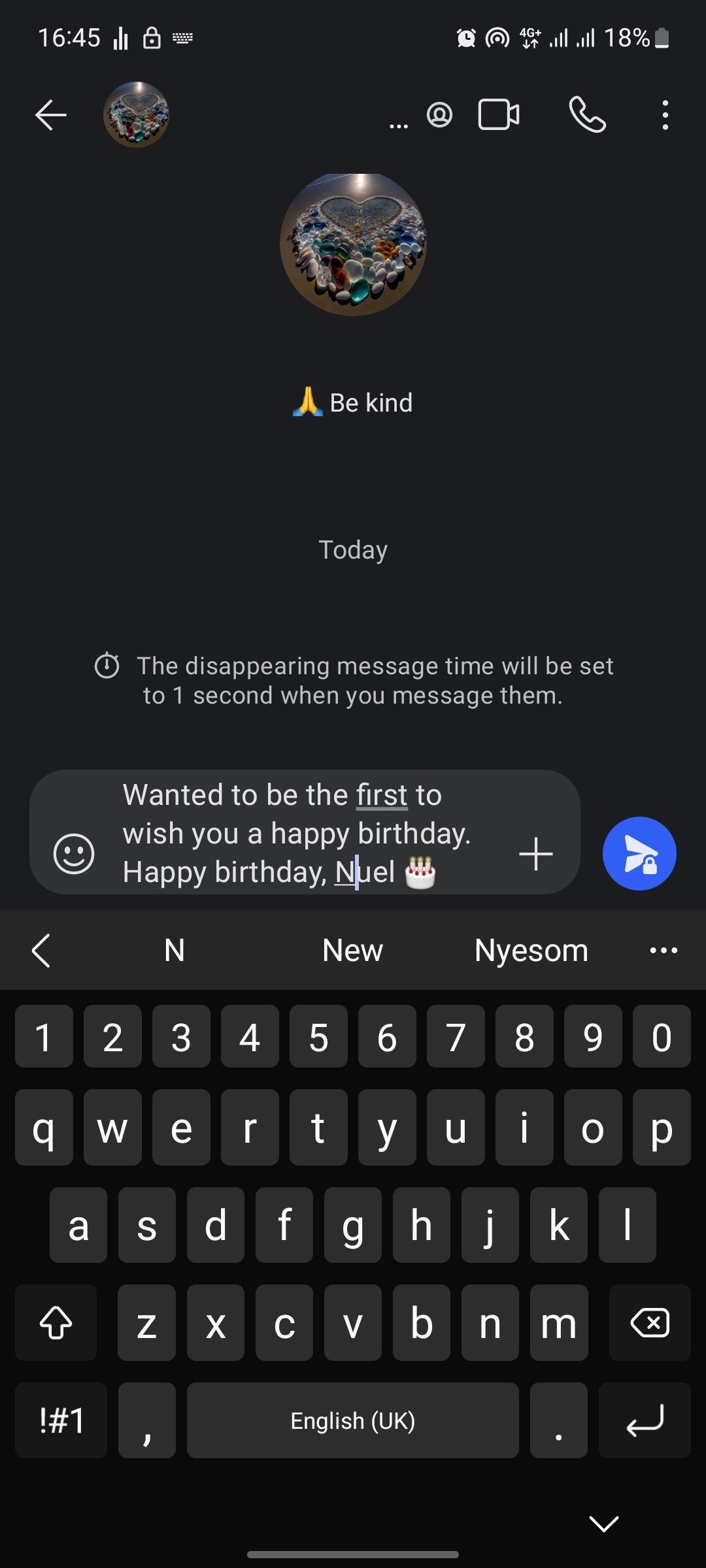This screenshot has width=706, height=1568.
Task: Navigate back with the back arrow
Action: click(50, 114)
